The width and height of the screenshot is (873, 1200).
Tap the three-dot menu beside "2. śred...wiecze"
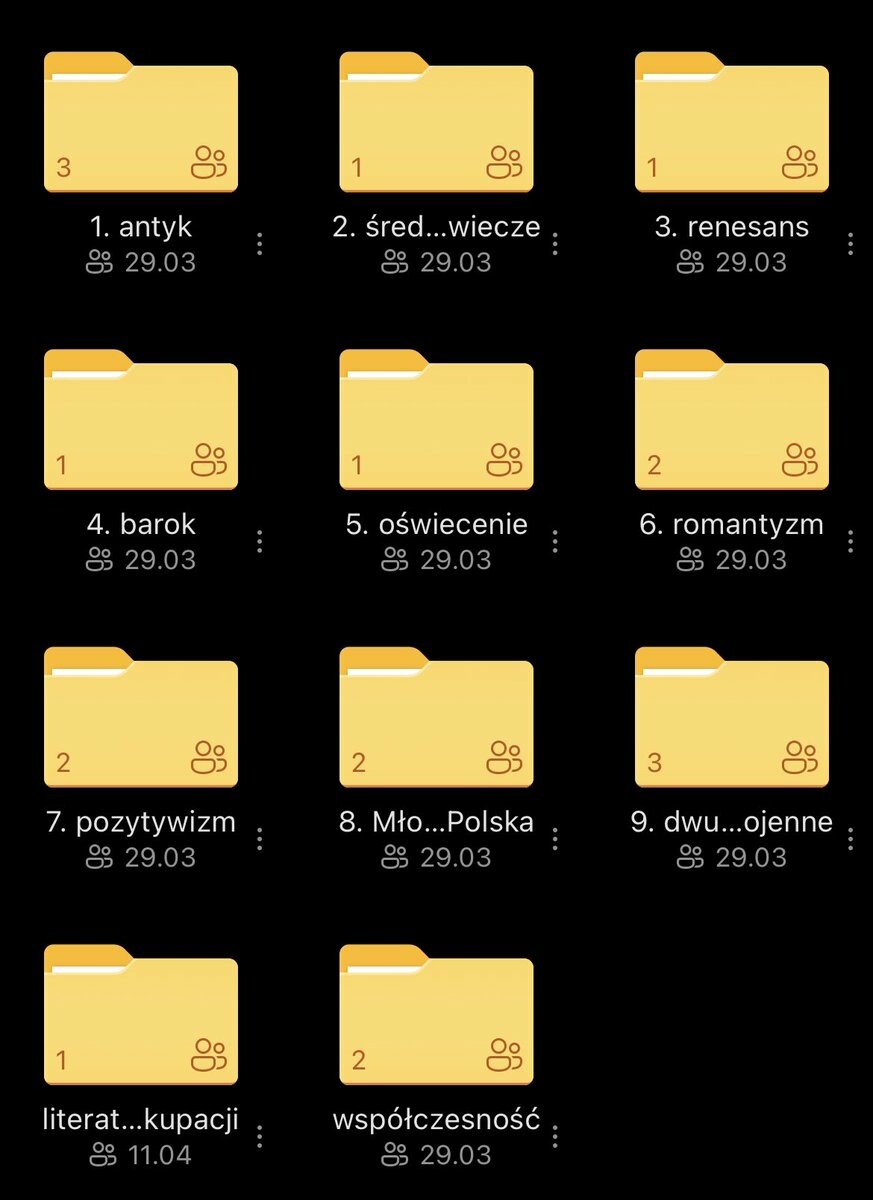tap(555, 244)
